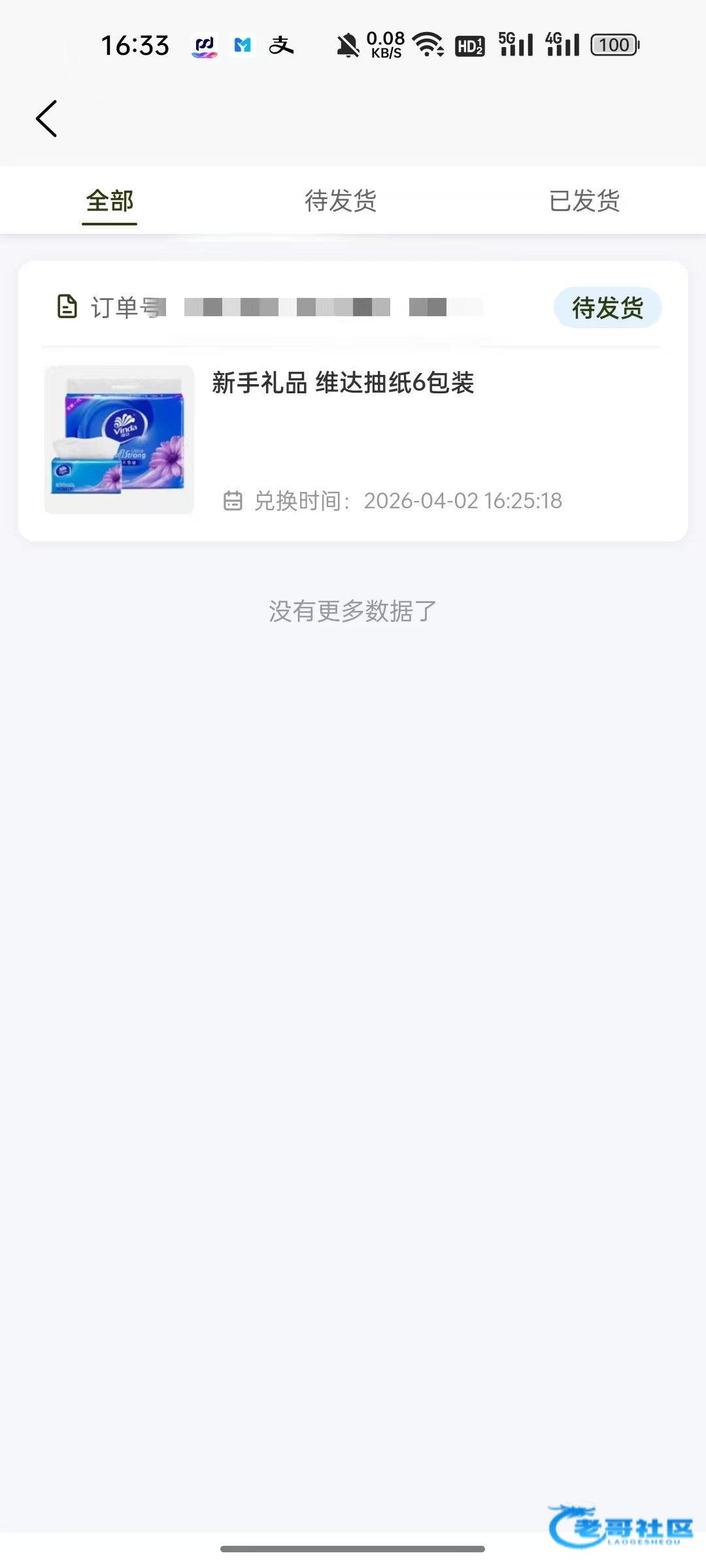This screenshot has height=1568, width=706.
Task: Switch to the 已发货 tab
Action: click(x=584, y=201)
